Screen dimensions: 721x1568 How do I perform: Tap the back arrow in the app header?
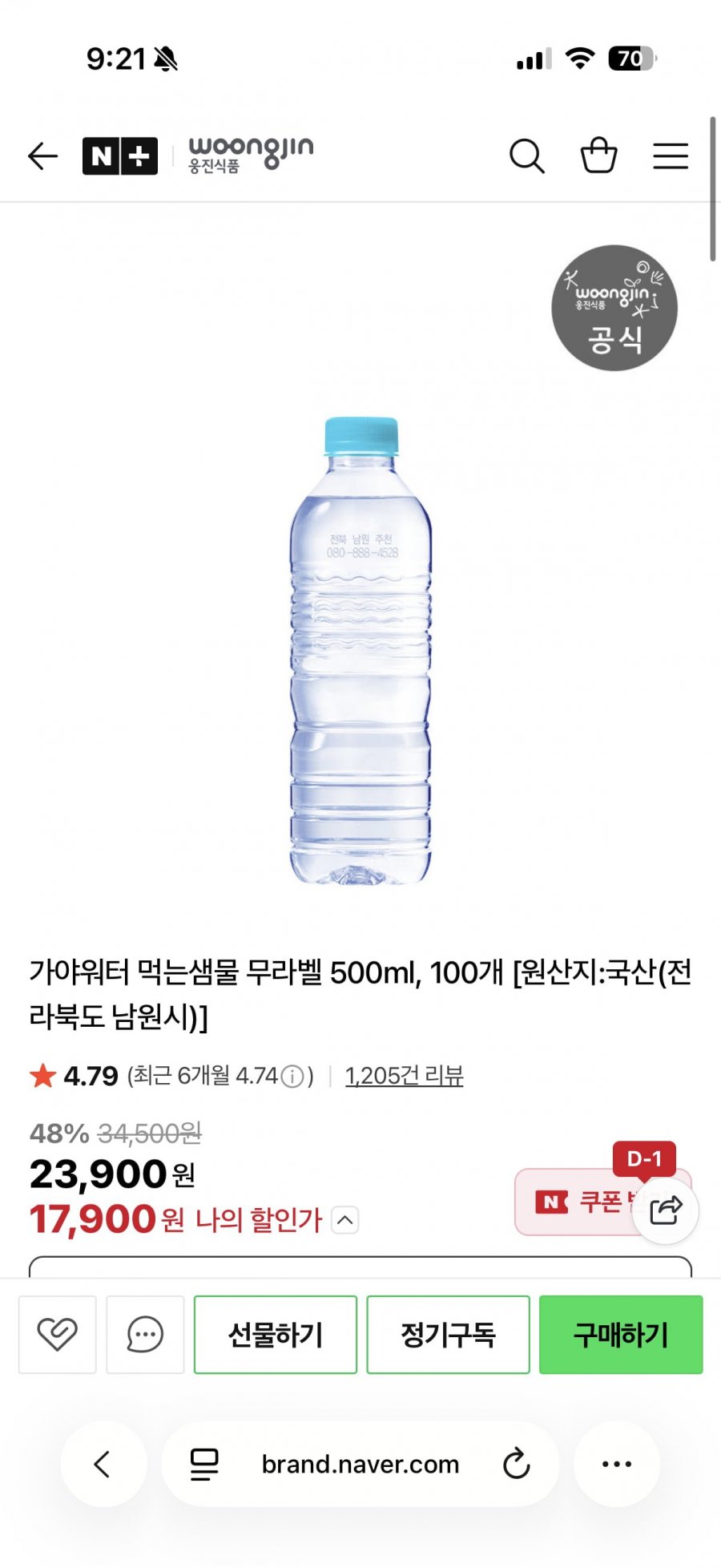pyautogui.click(x=43, y=156)
